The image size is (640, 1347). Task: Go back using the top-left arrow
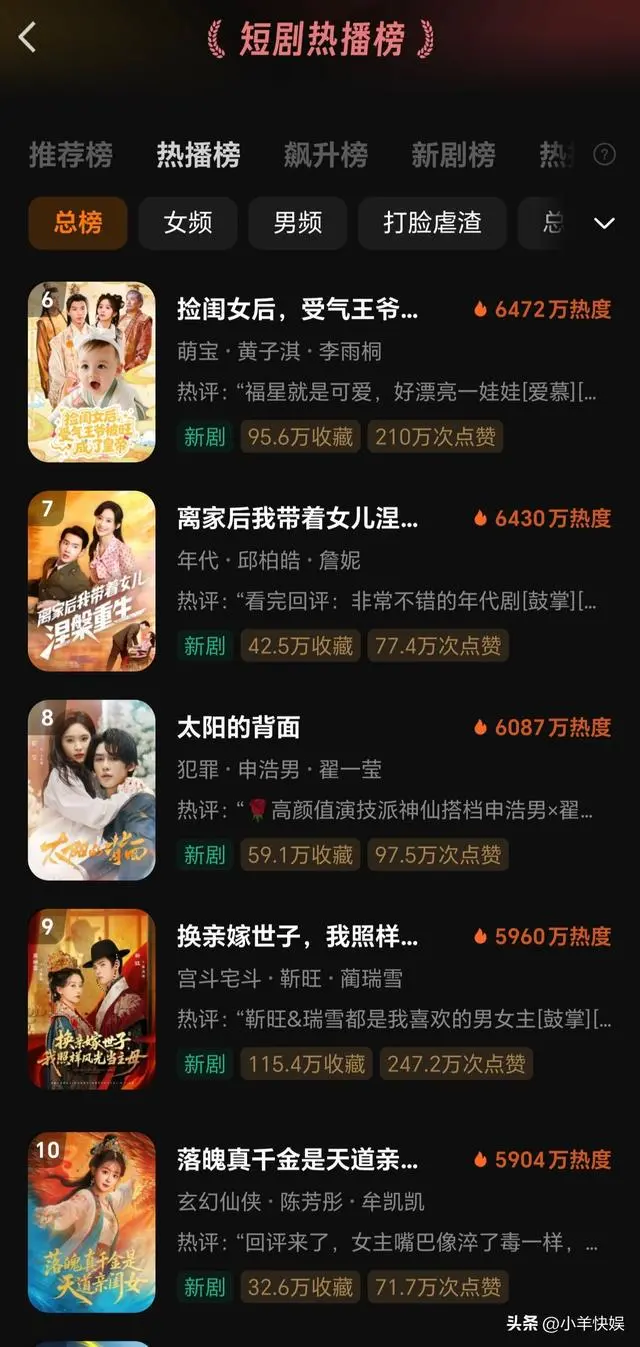[27, 38]
